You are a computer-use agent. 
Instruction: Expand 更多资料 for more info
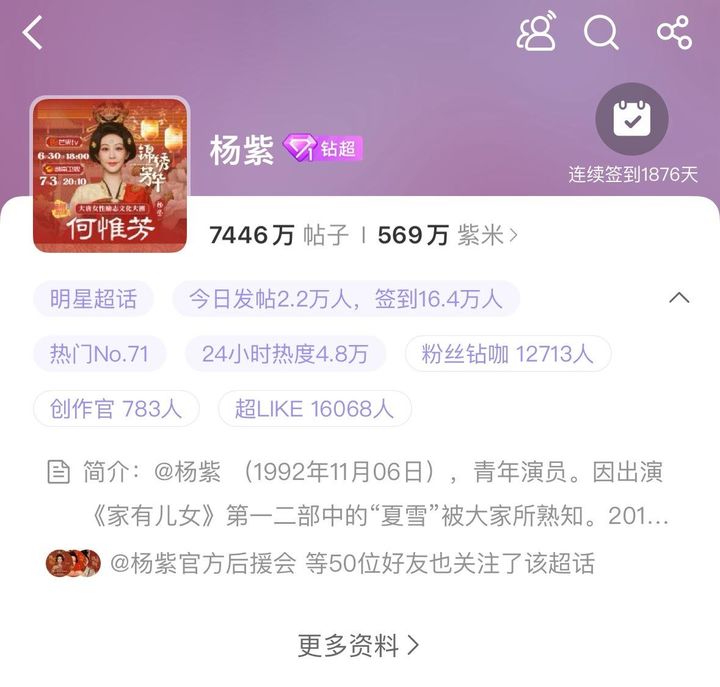tap(358, 645)
